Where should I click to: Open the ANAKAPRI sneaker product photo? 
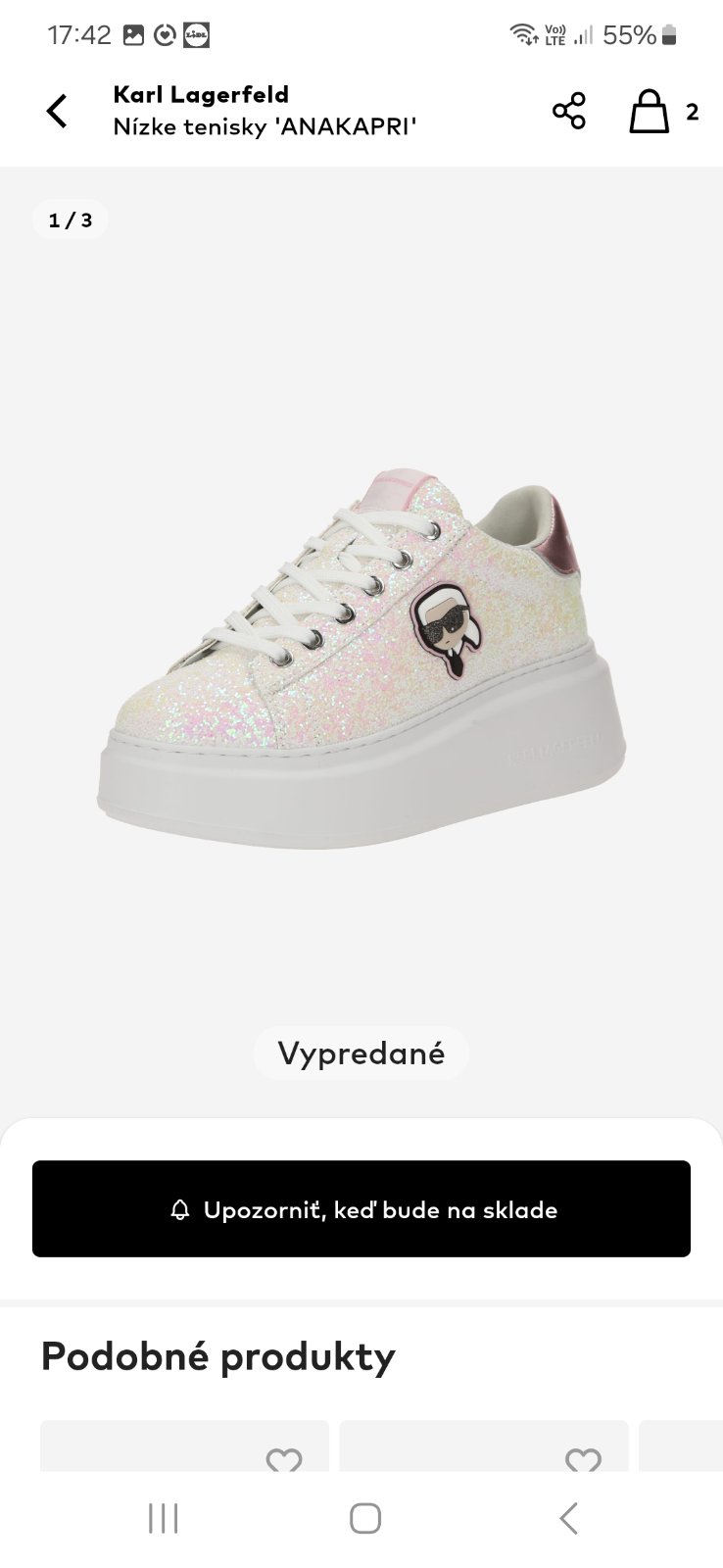click(361, 647)
